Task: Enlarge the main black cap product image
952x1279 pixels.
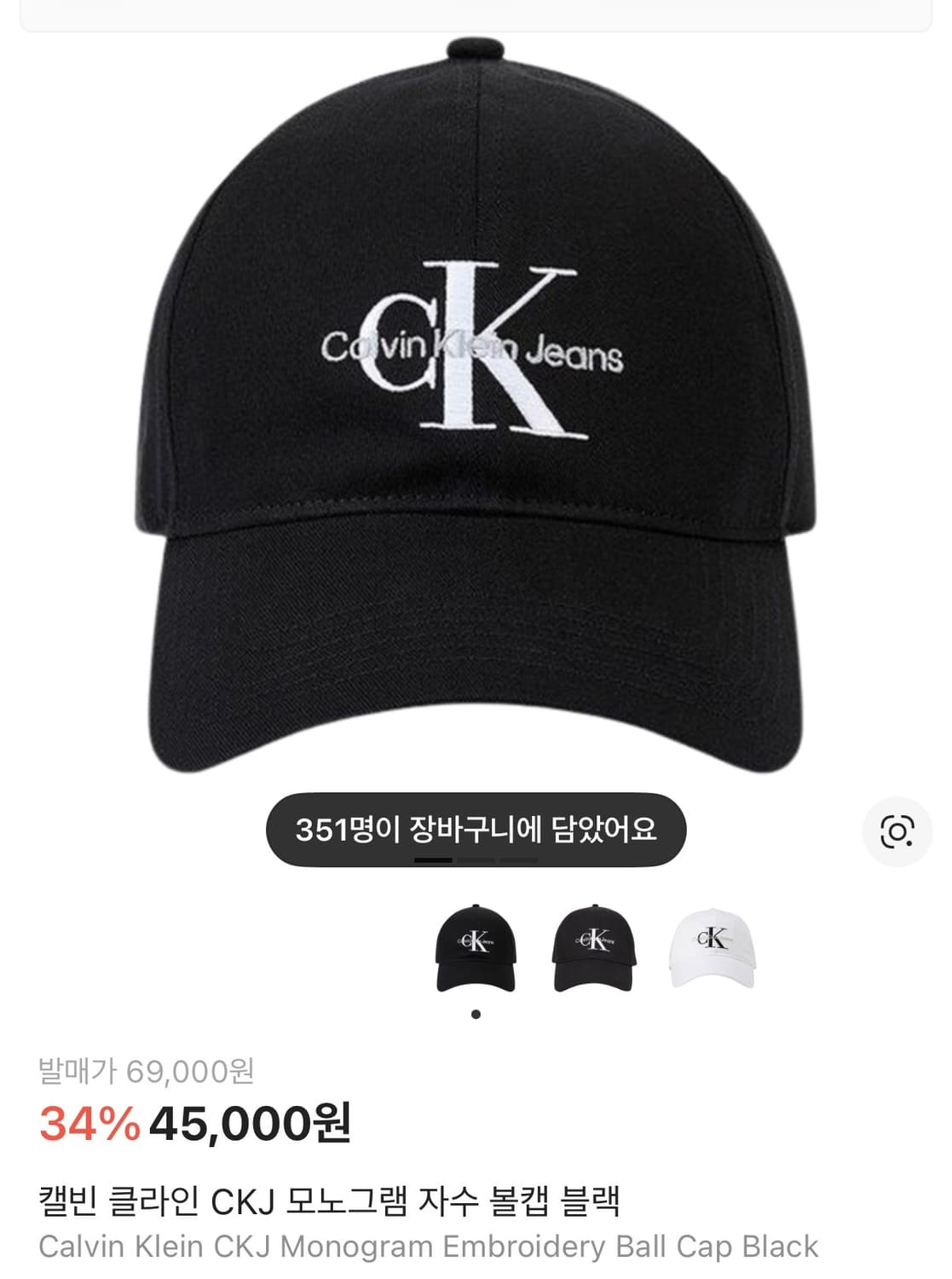Action: 476,409
